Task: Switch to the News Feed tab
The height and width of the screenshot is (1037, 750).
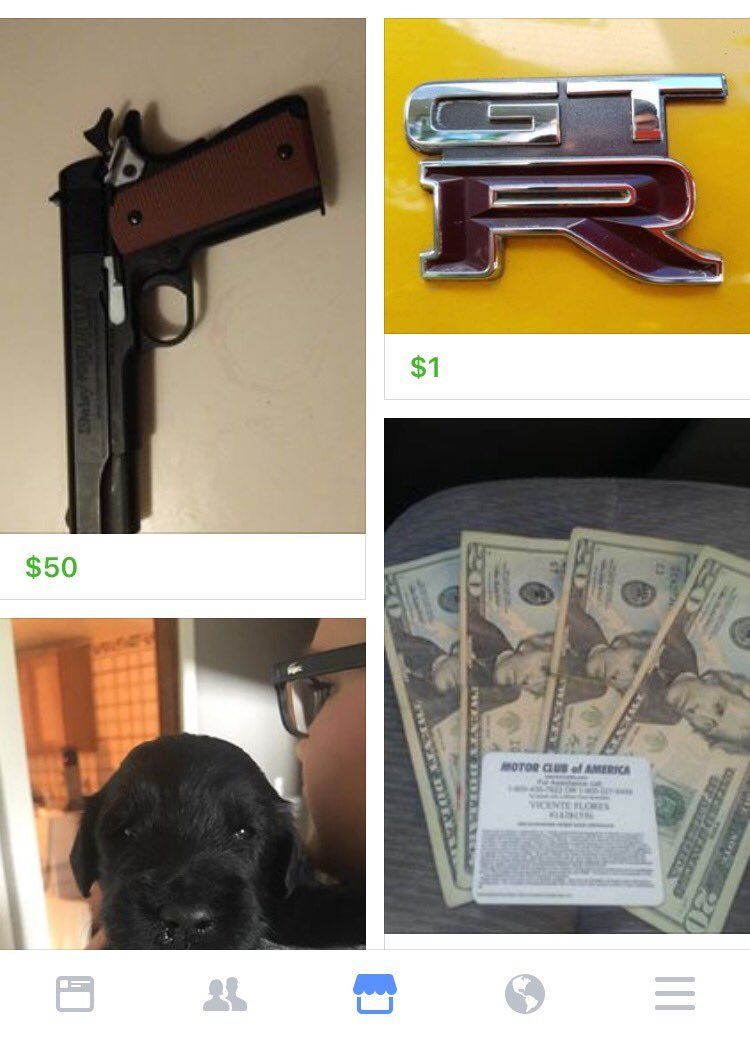Action: (75, 994)
